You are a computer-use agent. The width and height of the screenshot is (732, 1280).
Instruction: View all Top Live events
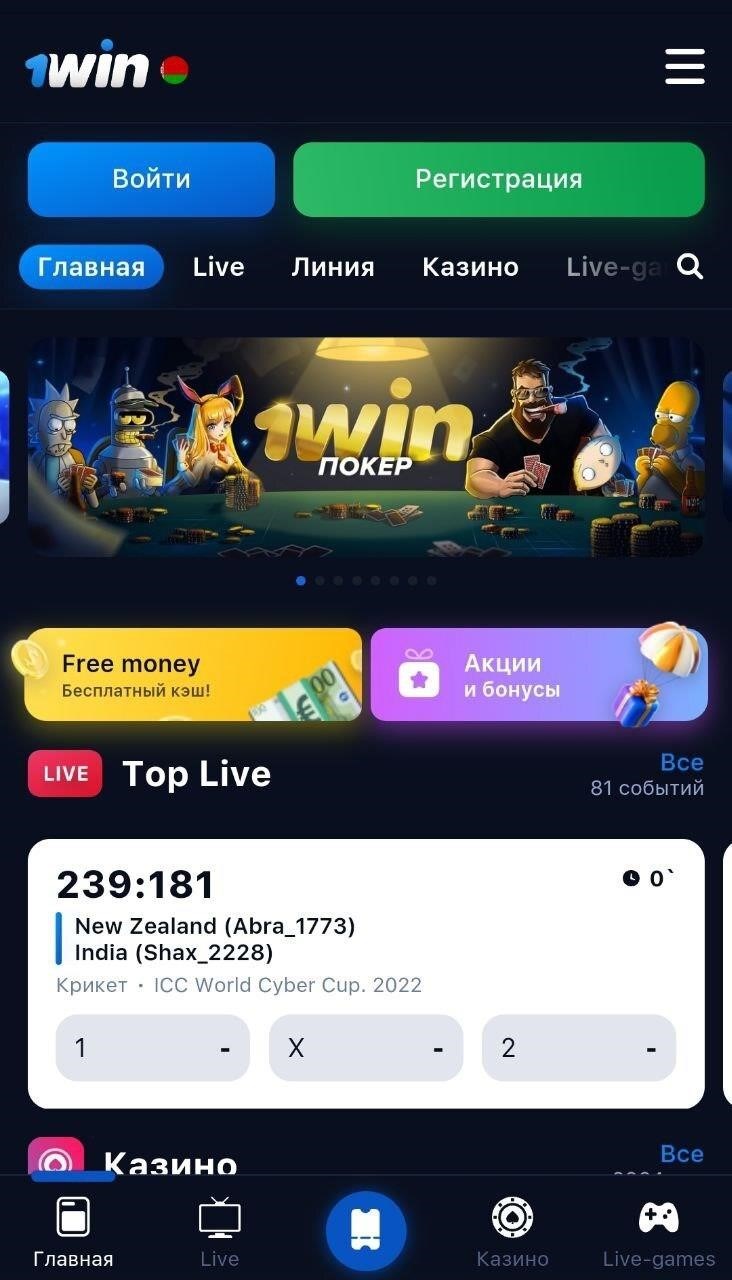(681, 762)
